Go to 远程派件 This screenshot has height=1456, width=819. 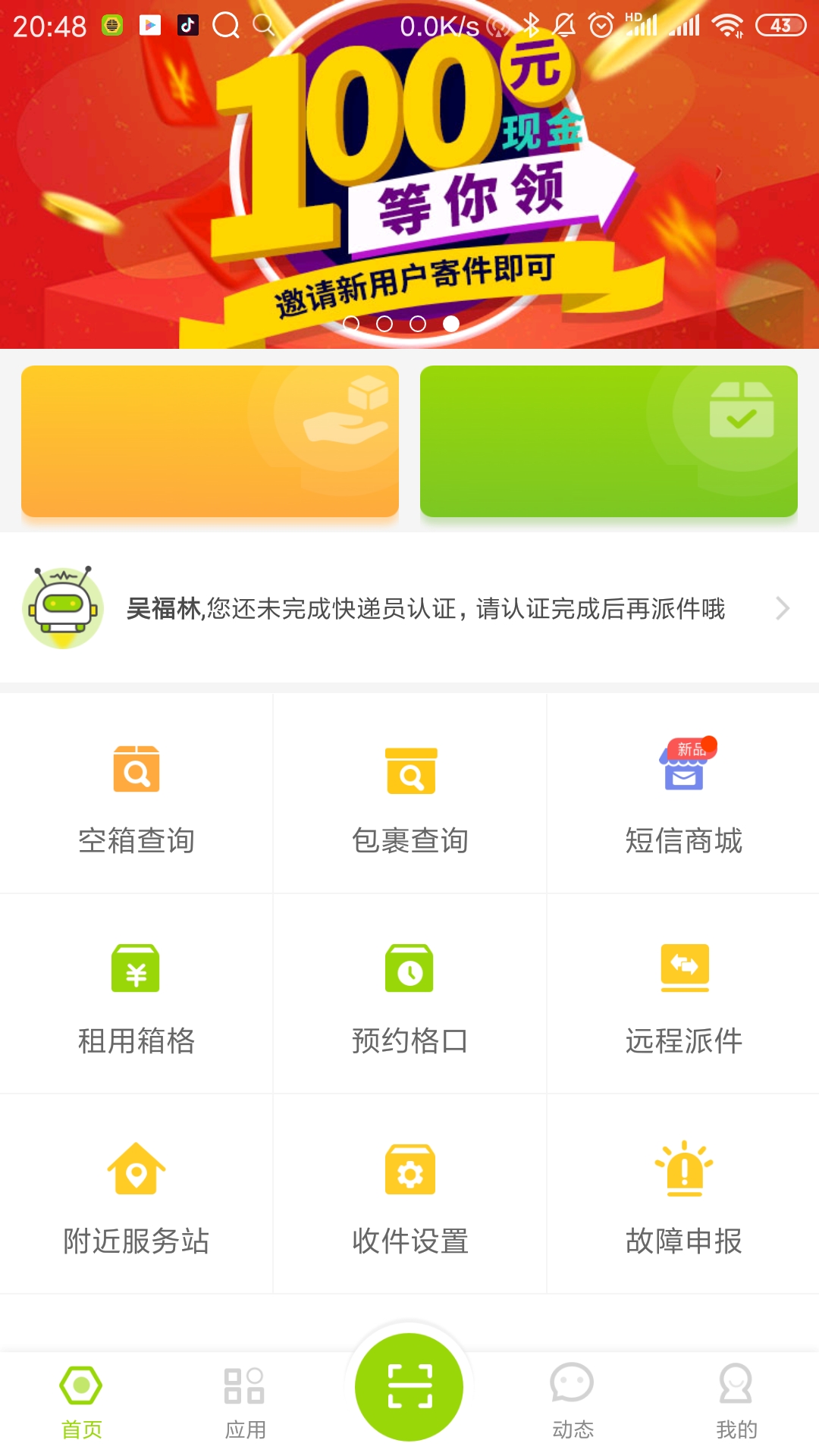683,995
